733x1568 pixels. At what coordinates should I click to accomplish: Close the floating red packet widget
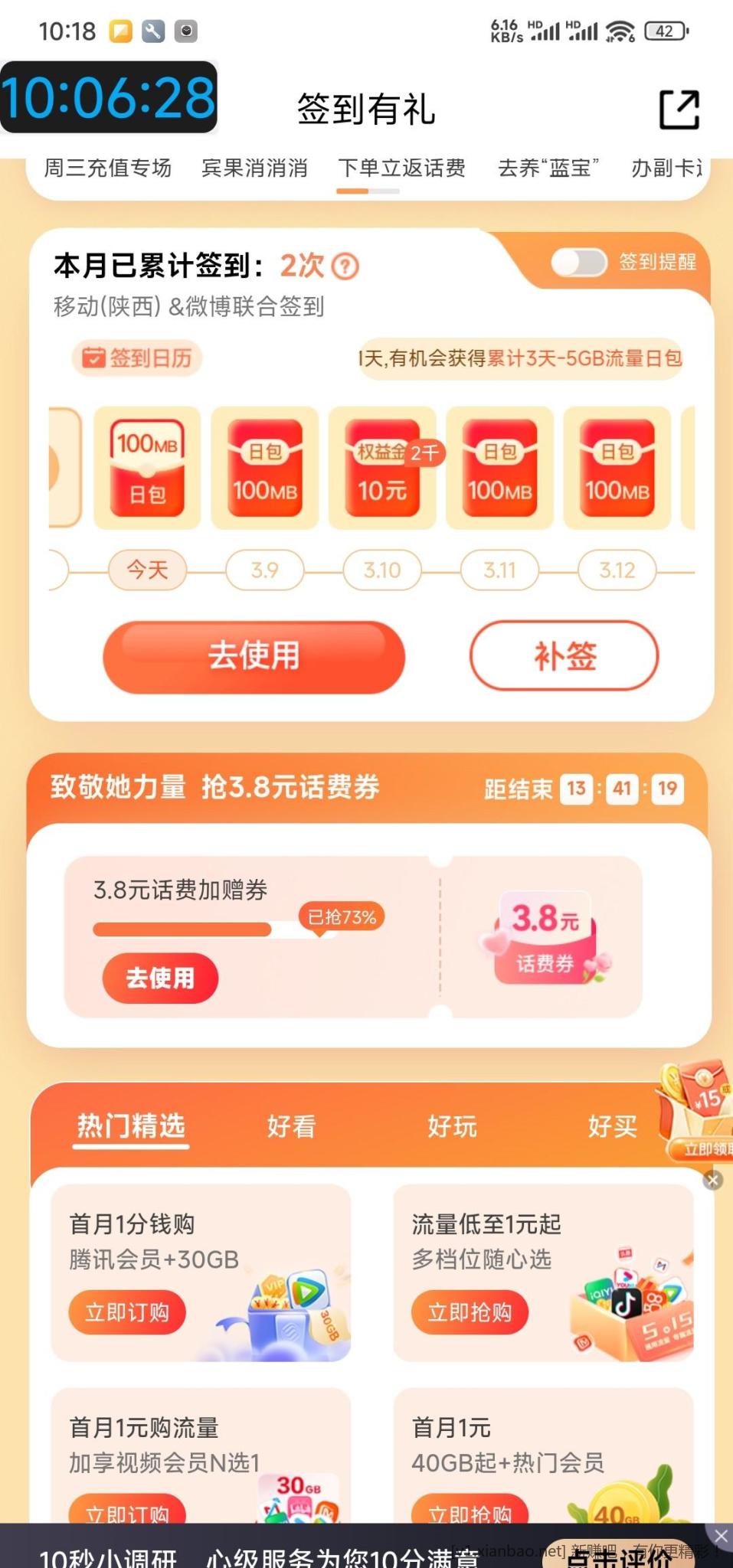712,1181
